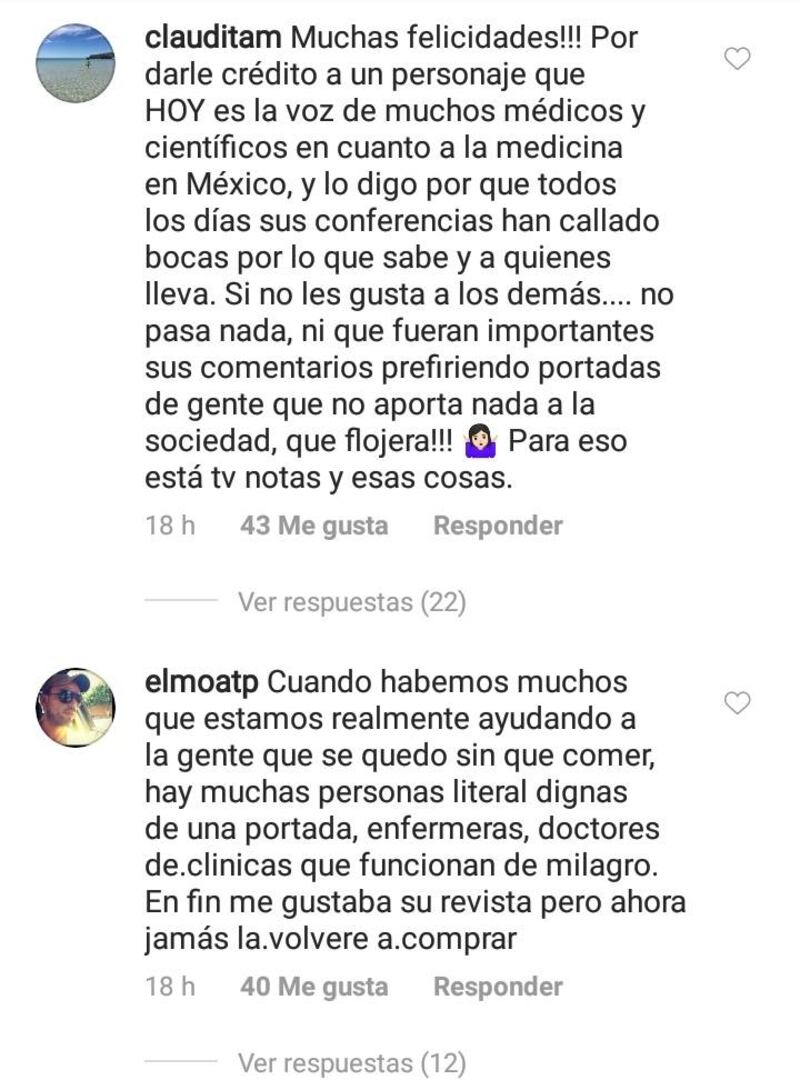Reply to clauditam's comment

coord(497,525)
